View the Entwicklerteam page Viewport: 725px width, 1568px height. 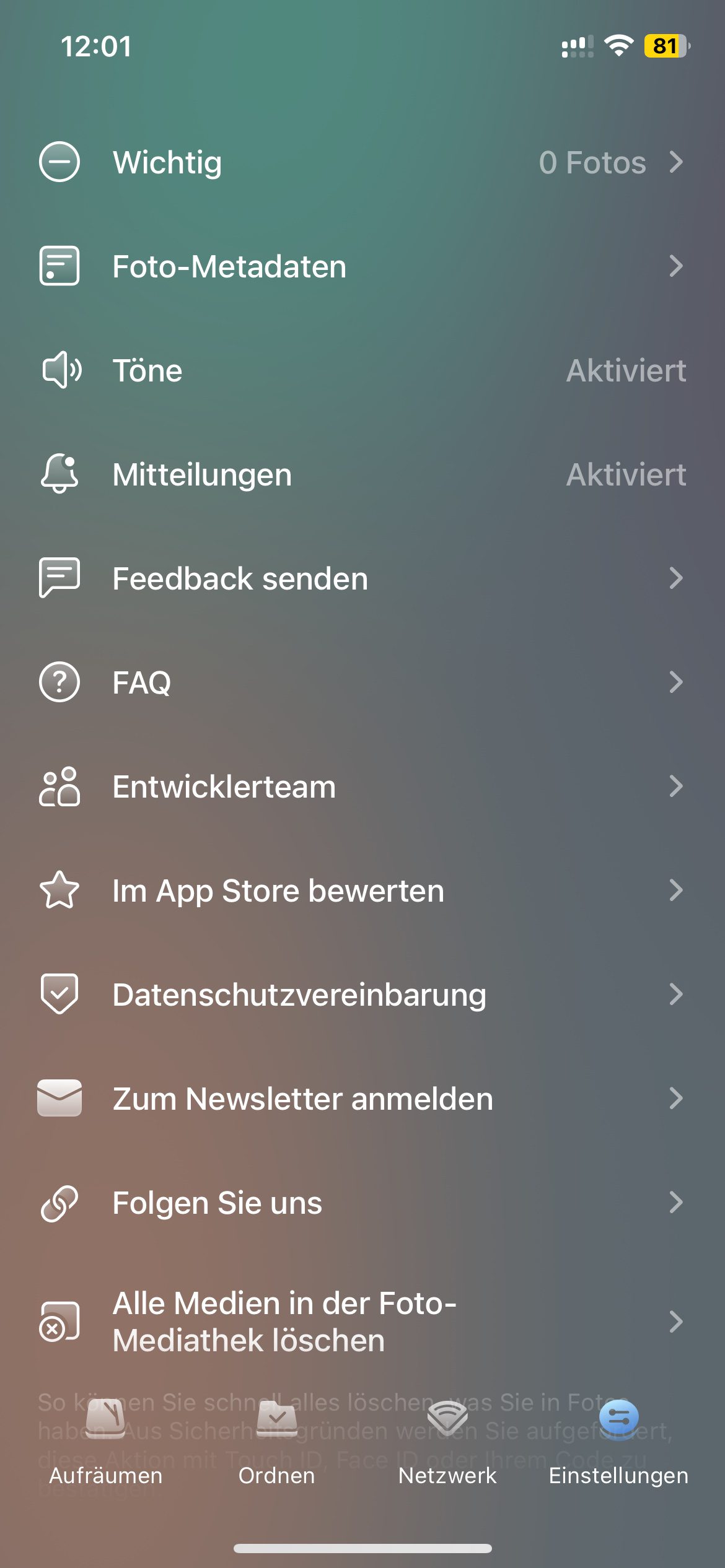pos(362,787)
